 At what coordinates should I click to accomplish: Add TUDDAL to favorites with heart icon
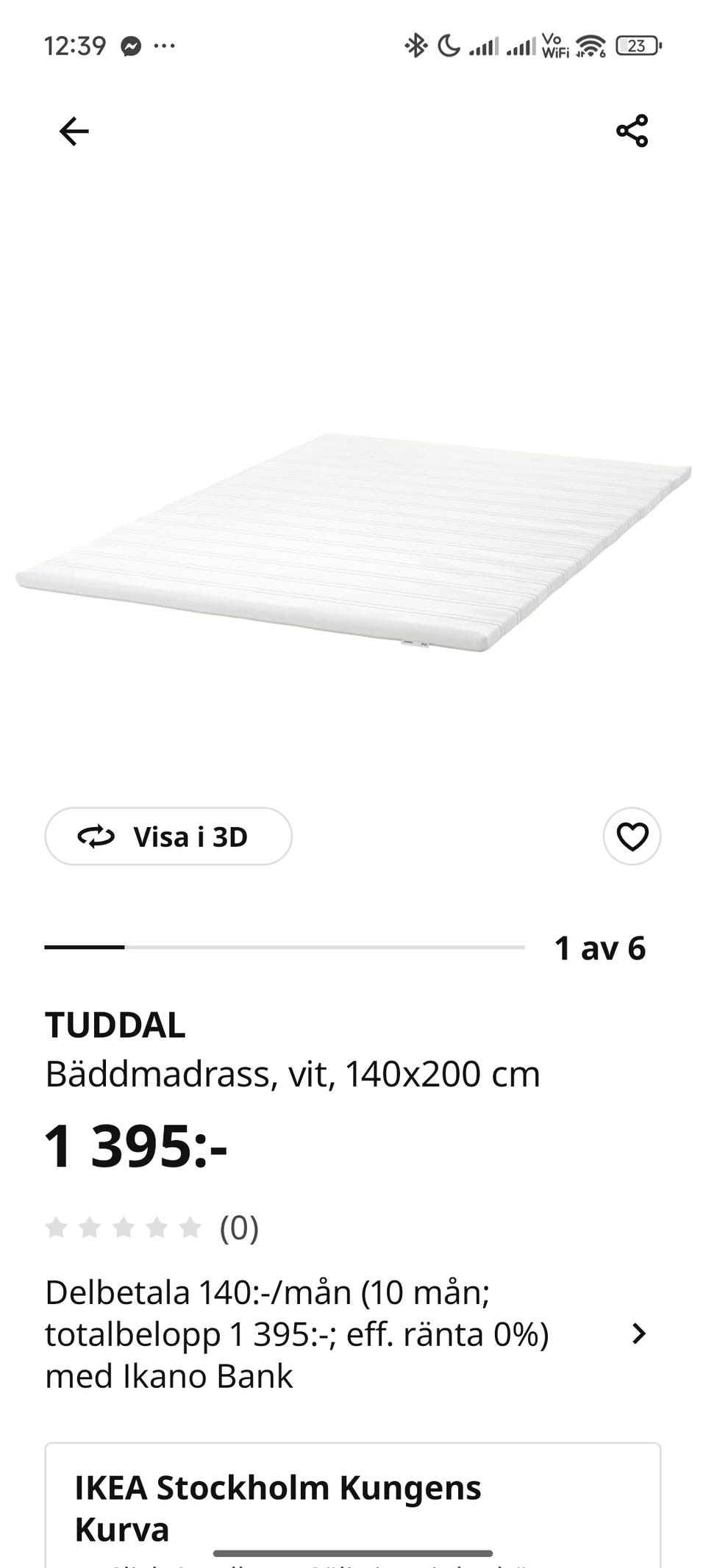pyautogui.click(x=632, y=837)
